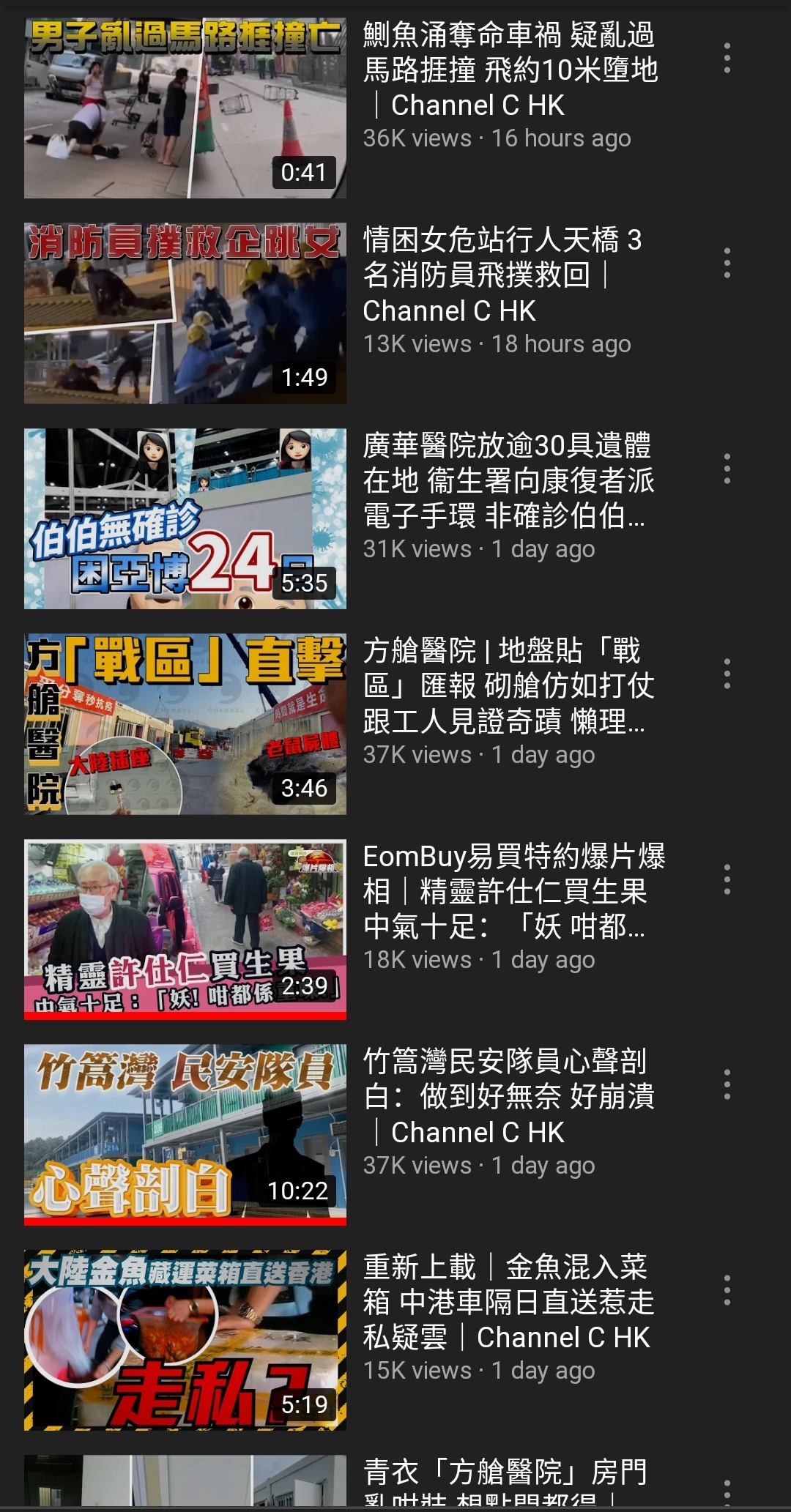Play the 1:49 情困女危站行人天橋 video
The width and height of the screenshot is (791, 1512).
click(x=185, y=313)
